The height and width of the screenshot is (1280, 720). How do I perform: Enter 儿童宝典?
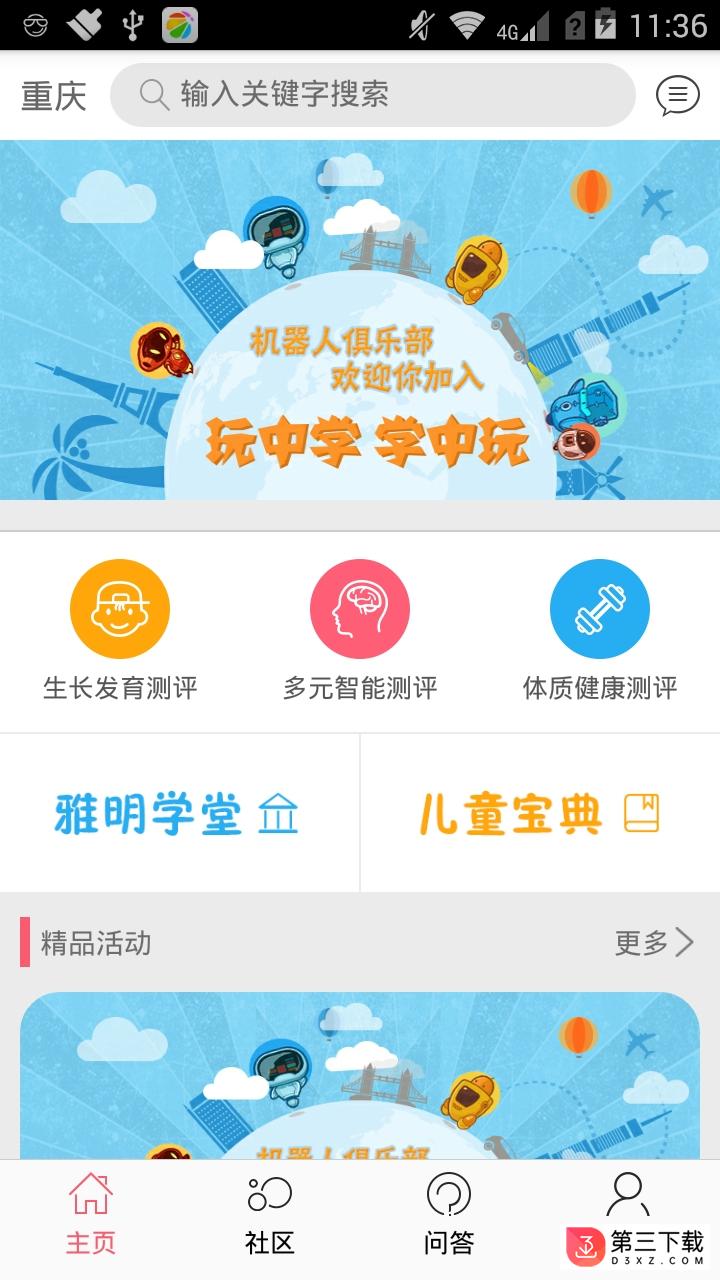540,813
